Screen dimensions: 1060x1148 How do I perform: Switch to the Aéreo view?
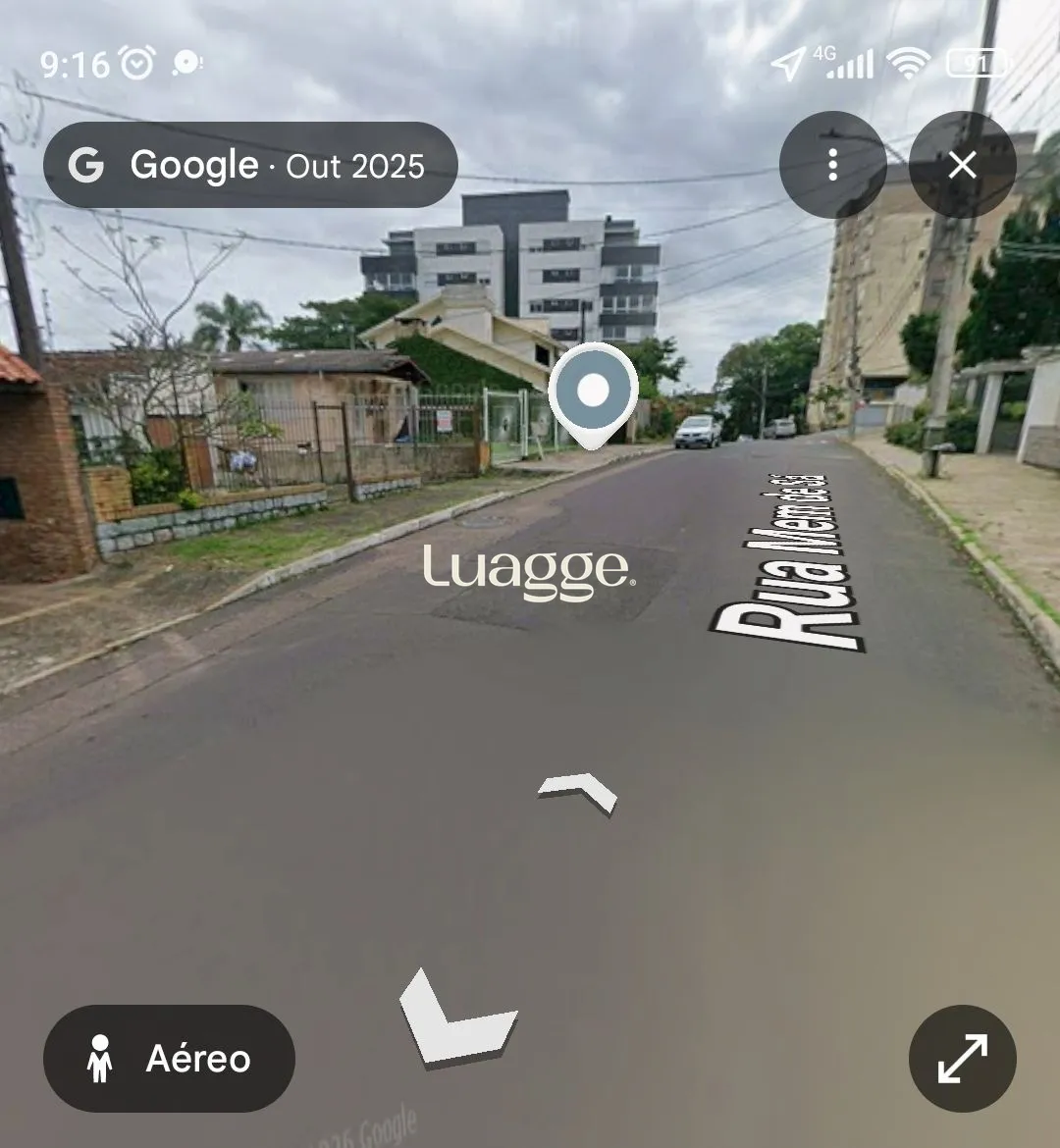pos(169,1058)
